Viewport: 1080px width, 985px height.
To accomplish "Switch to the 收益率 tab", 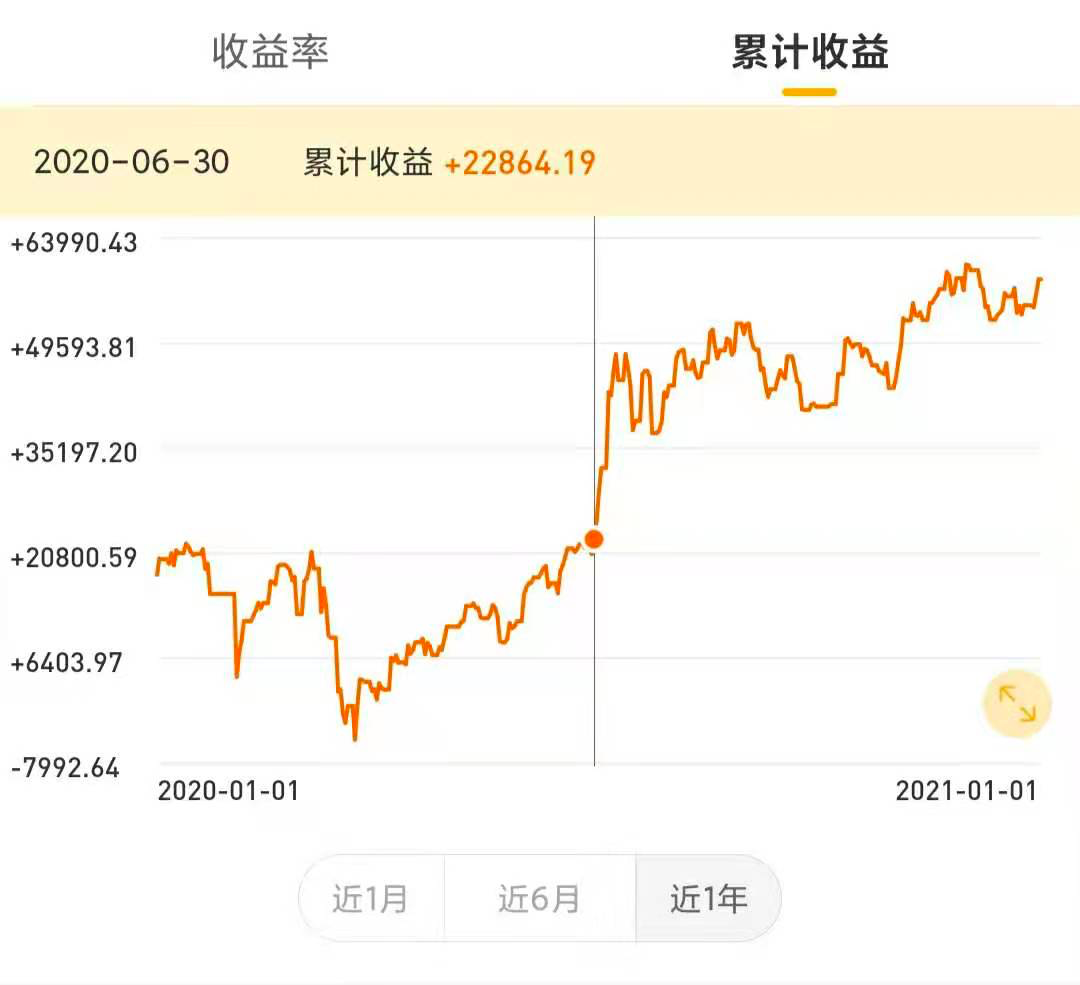I will coord(270,52).
